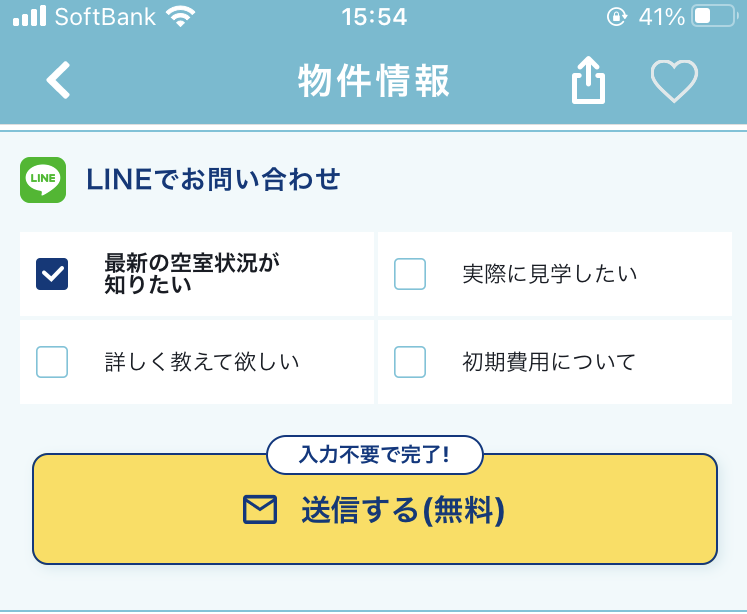Check the 実際に見学したい box
The width and height of the screenshot is (747, 614).
click(x=410, y=274)
